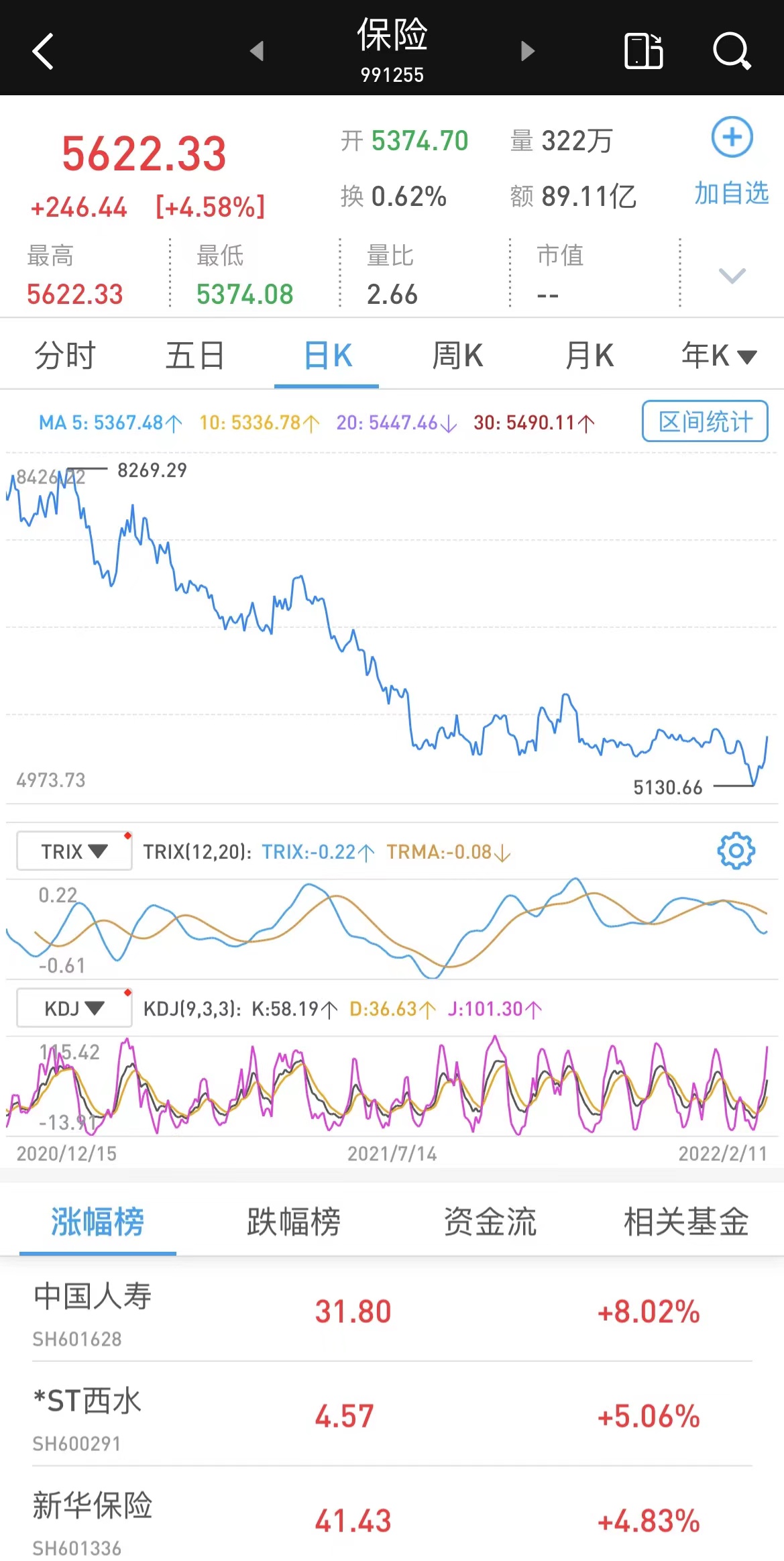This screenshot has height=1561, width=784.
Task: Select the 周K chart tab
Action: [457, 356]
